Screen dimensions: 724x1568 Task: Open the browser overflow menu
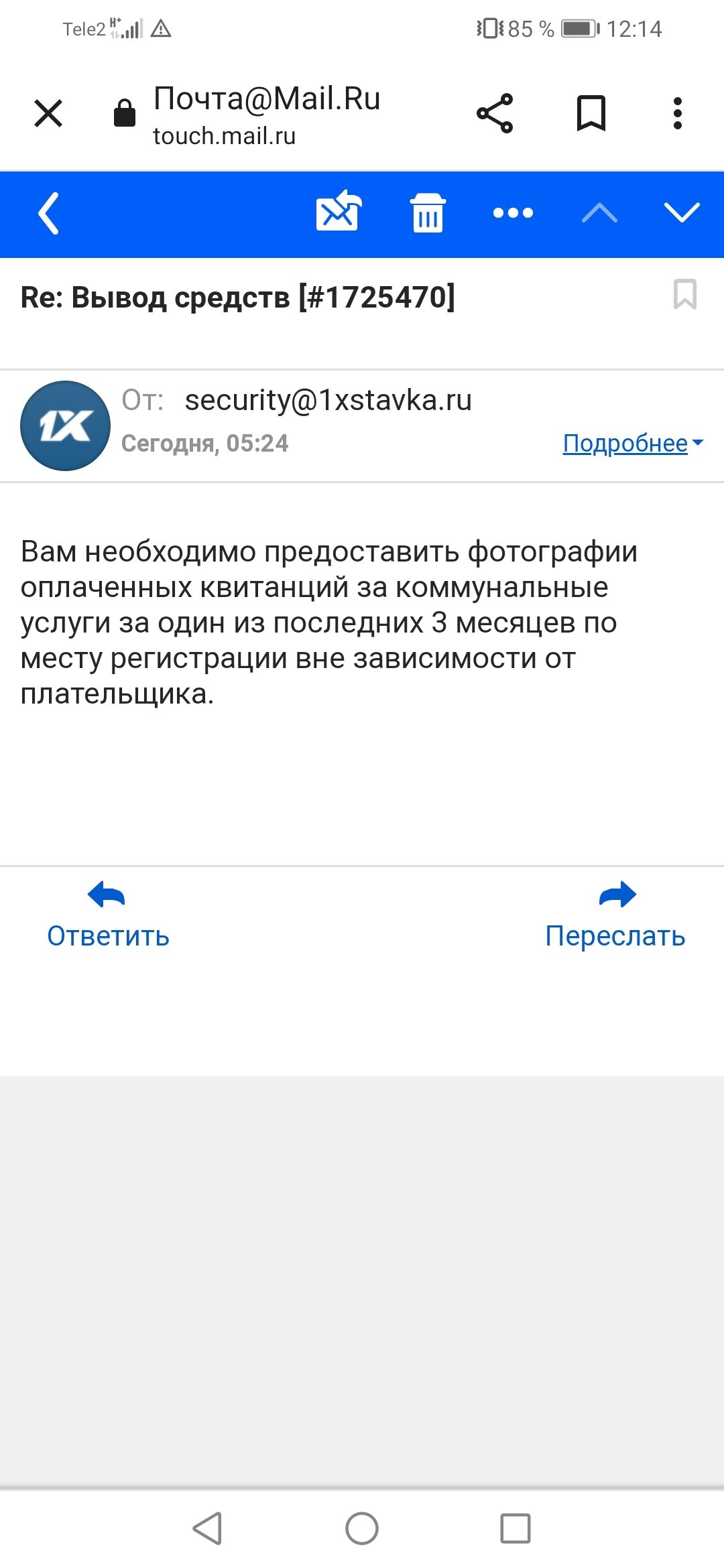coord(678,113)
